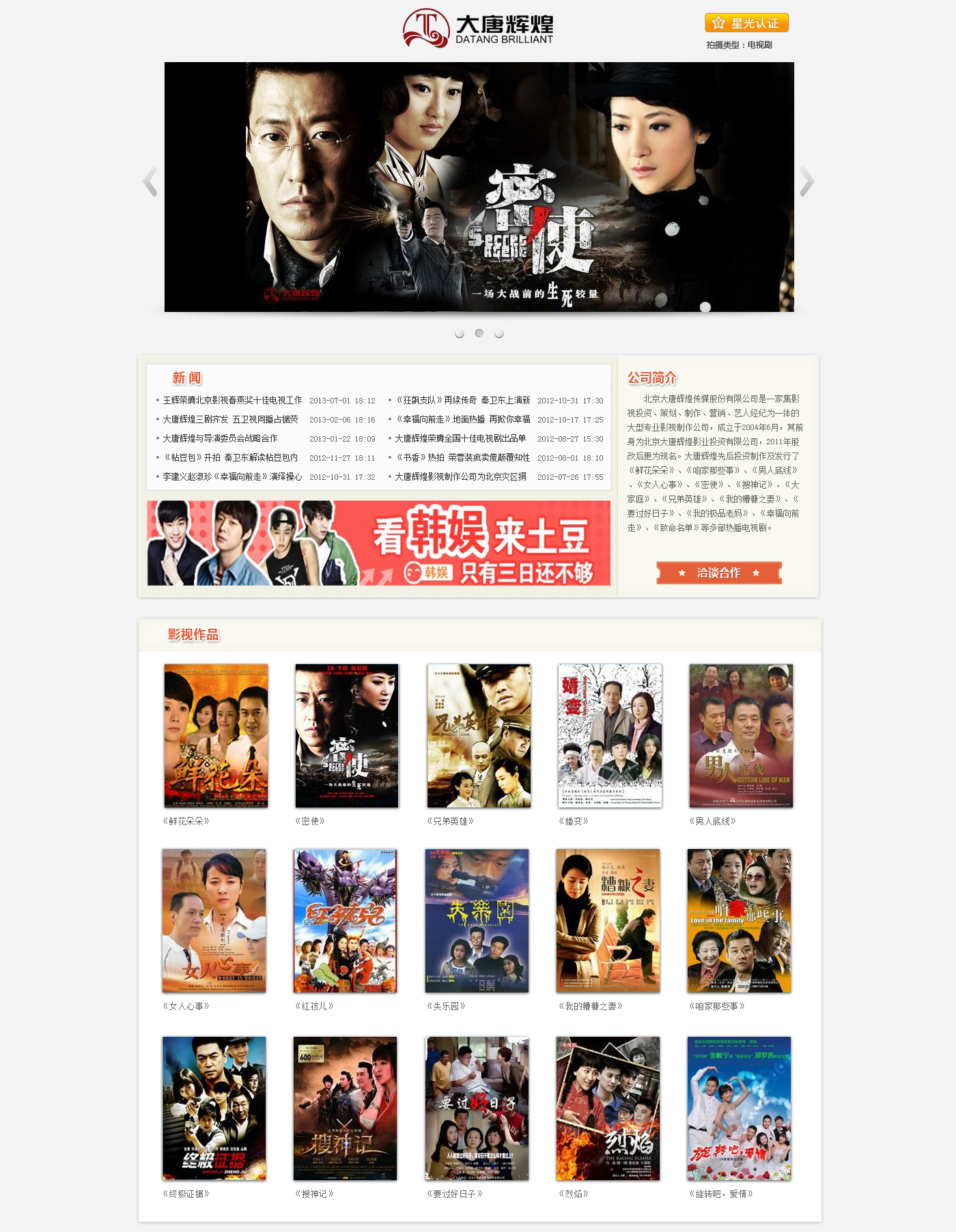View the 《终极证据》 poster
Screen dimensions: 956x1232
(214, 1108)
